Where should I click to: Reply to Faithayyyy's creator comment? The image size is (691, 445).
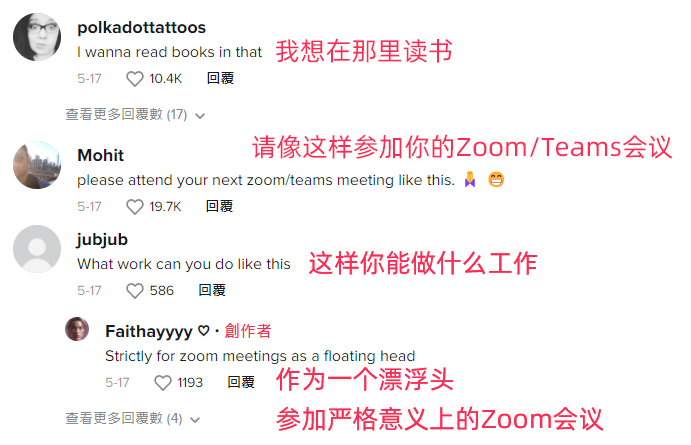coord(241,383)
